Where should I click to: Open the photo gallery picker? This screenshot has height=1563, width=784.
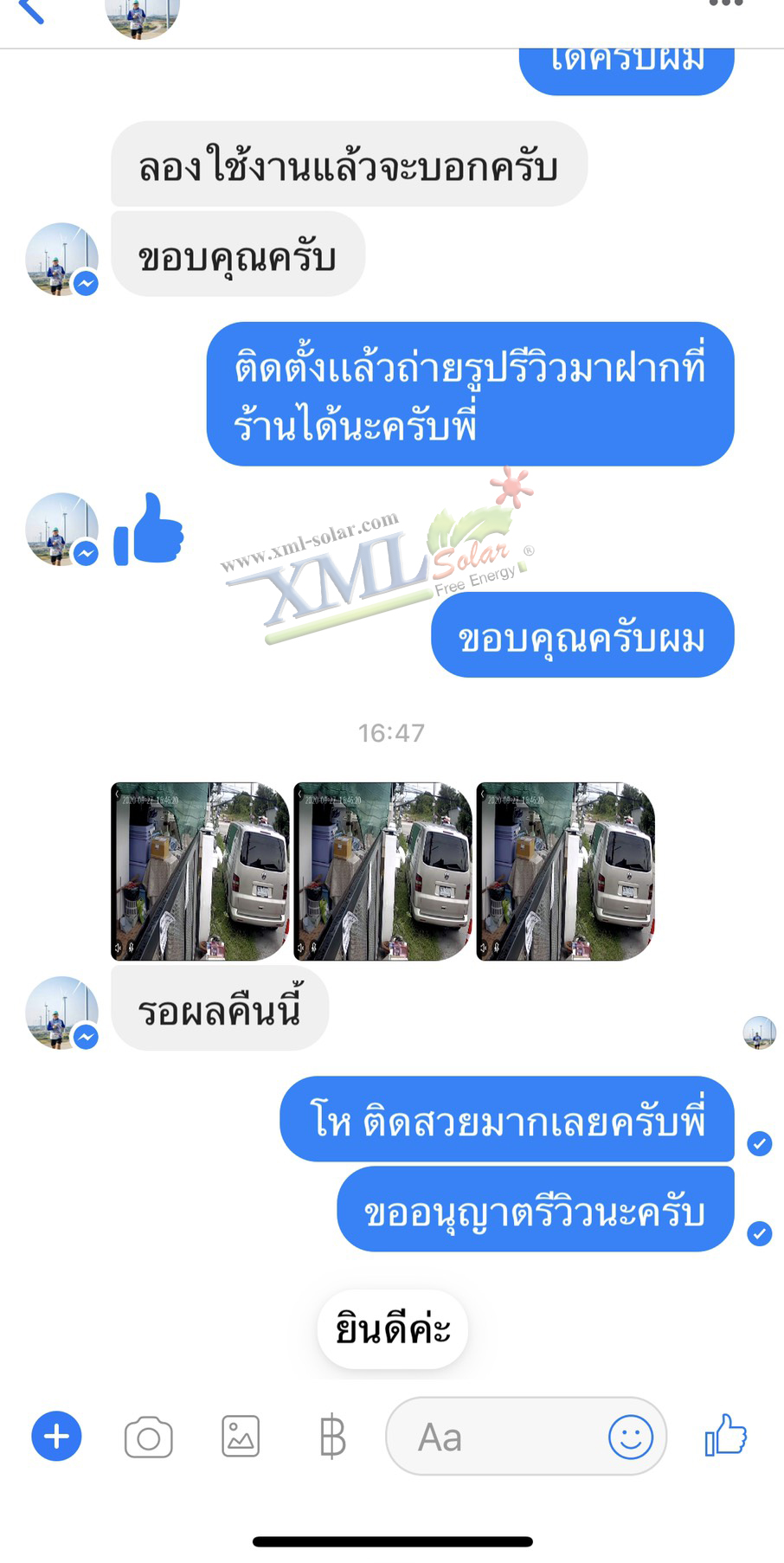click(241, 1437)
